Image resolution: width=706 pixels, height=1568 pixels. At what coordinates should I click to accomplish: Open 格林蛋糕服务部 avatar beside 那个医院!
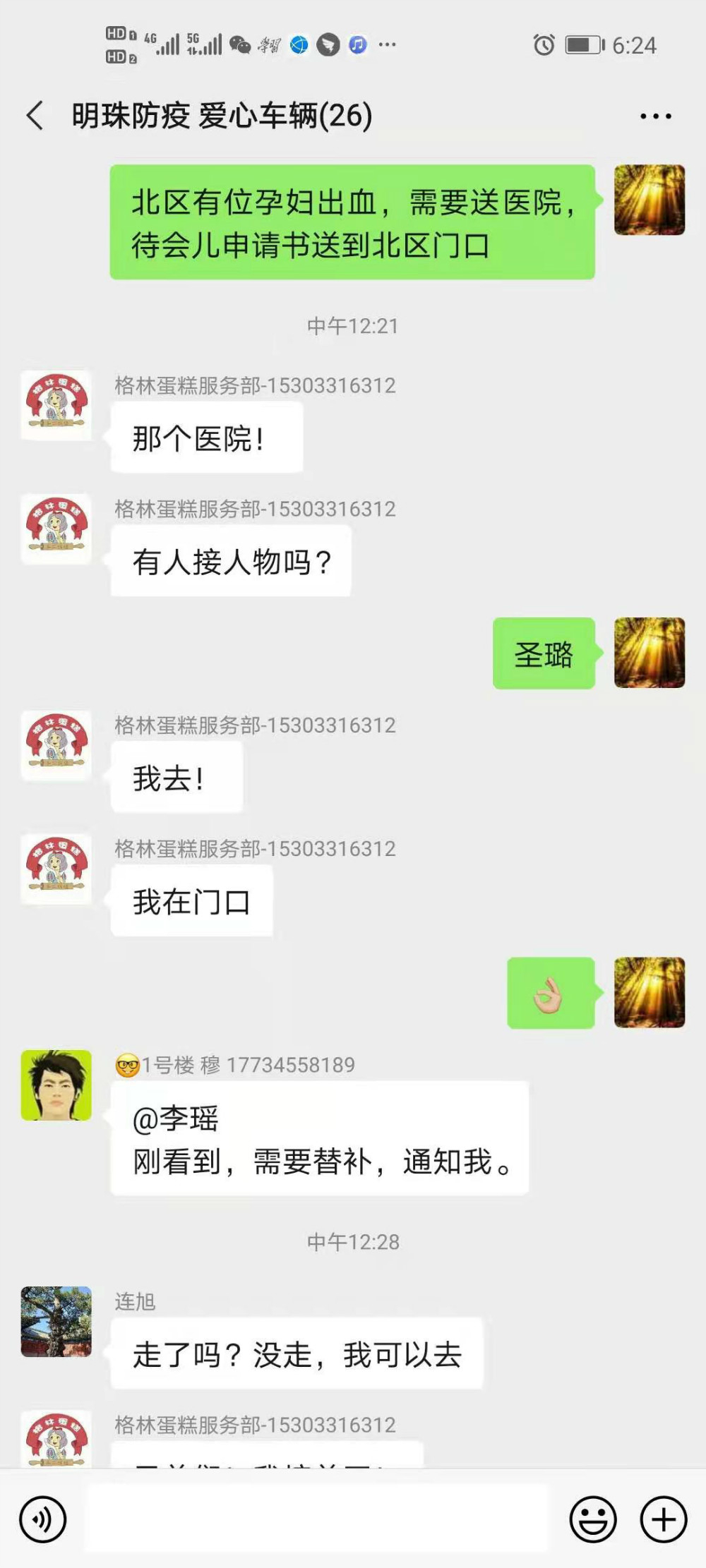click(x=56, y=406)
